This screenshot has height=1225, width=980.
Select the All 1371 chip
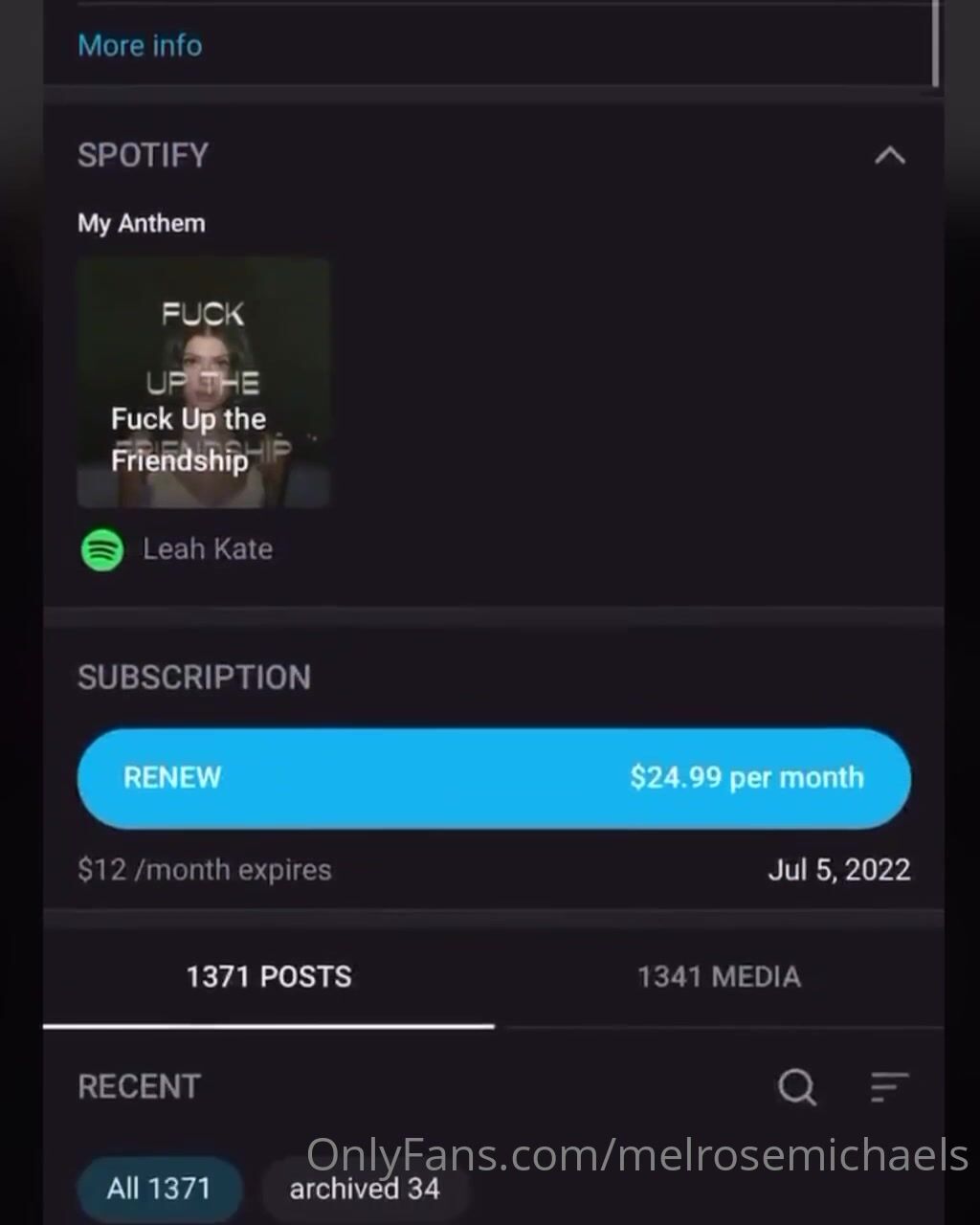click(x=159, y=1189)
